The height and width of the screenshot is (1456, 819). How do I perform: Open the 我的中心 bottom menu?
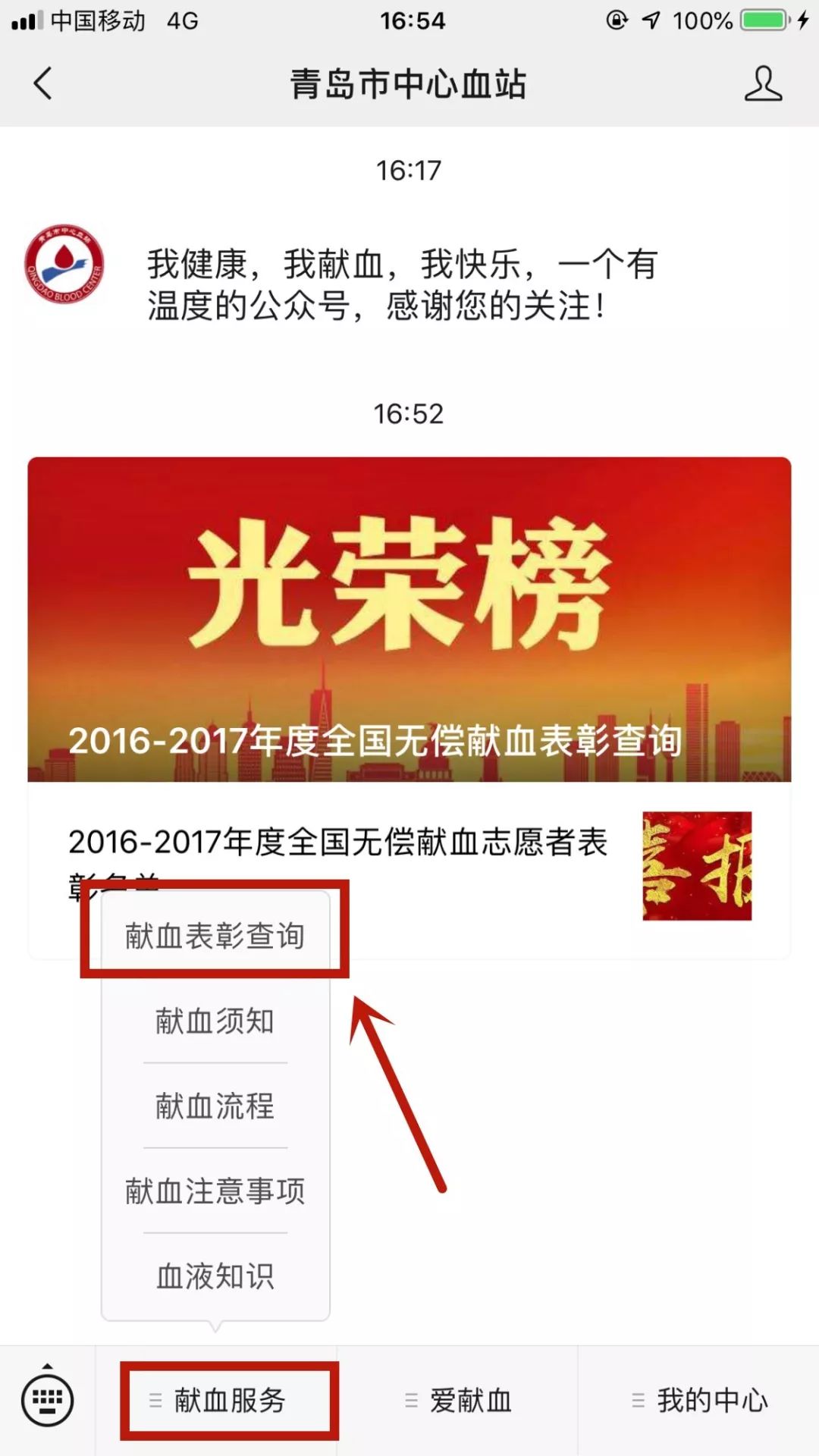pyautogui.click(x=699, y=1401)
